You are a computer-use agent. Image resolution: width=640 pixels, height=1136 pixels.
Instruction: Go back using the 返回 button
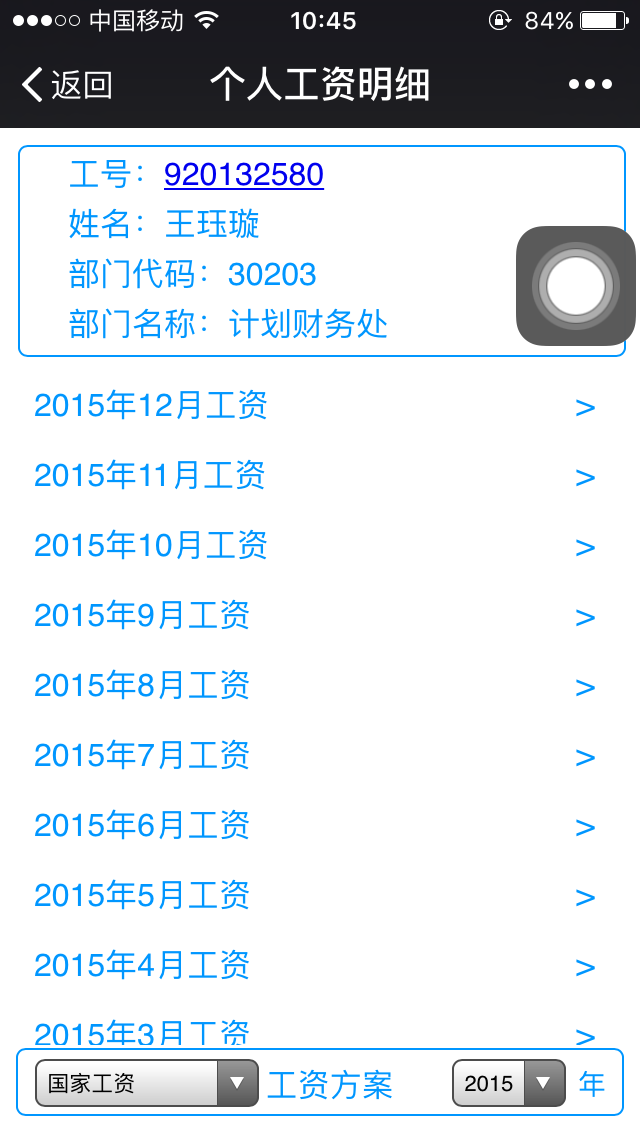pos(68,85)
